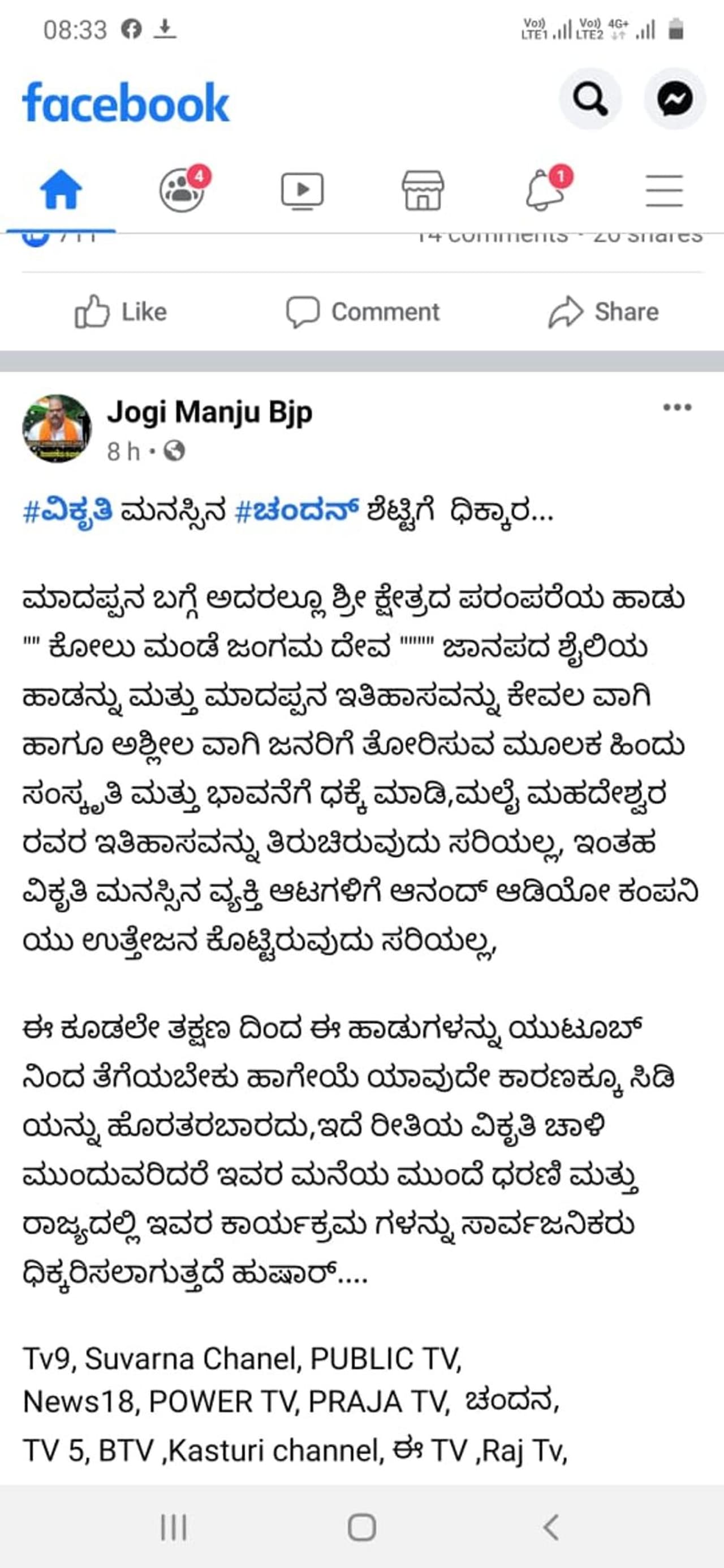Image resolution: width=724 pixels, height=1568 pixels.
Task: Open the Marketplace tab
Action: [423, 190]
